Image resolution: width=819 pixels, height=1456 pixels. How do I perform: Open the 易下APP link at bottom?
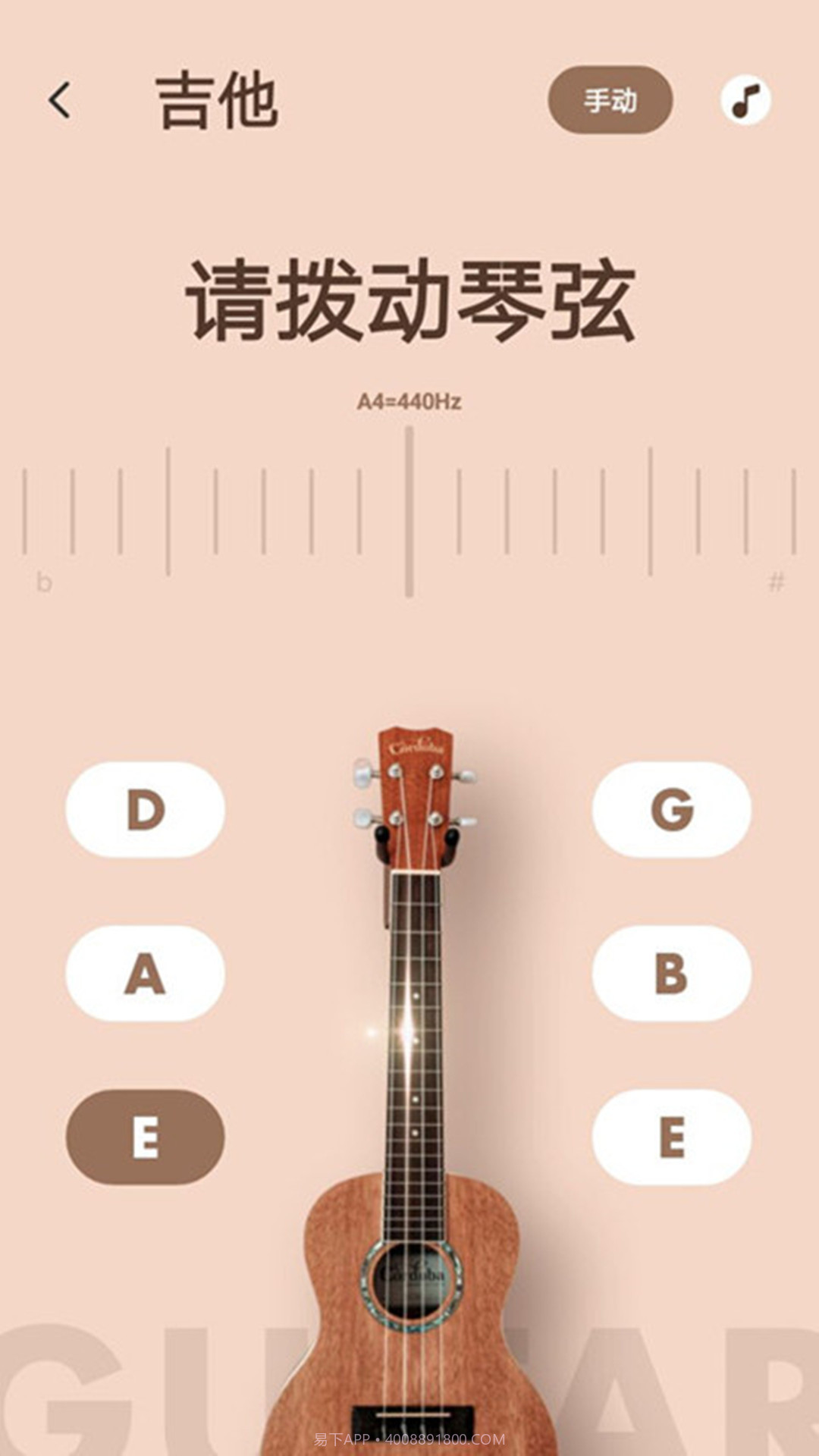point(409,1438)
